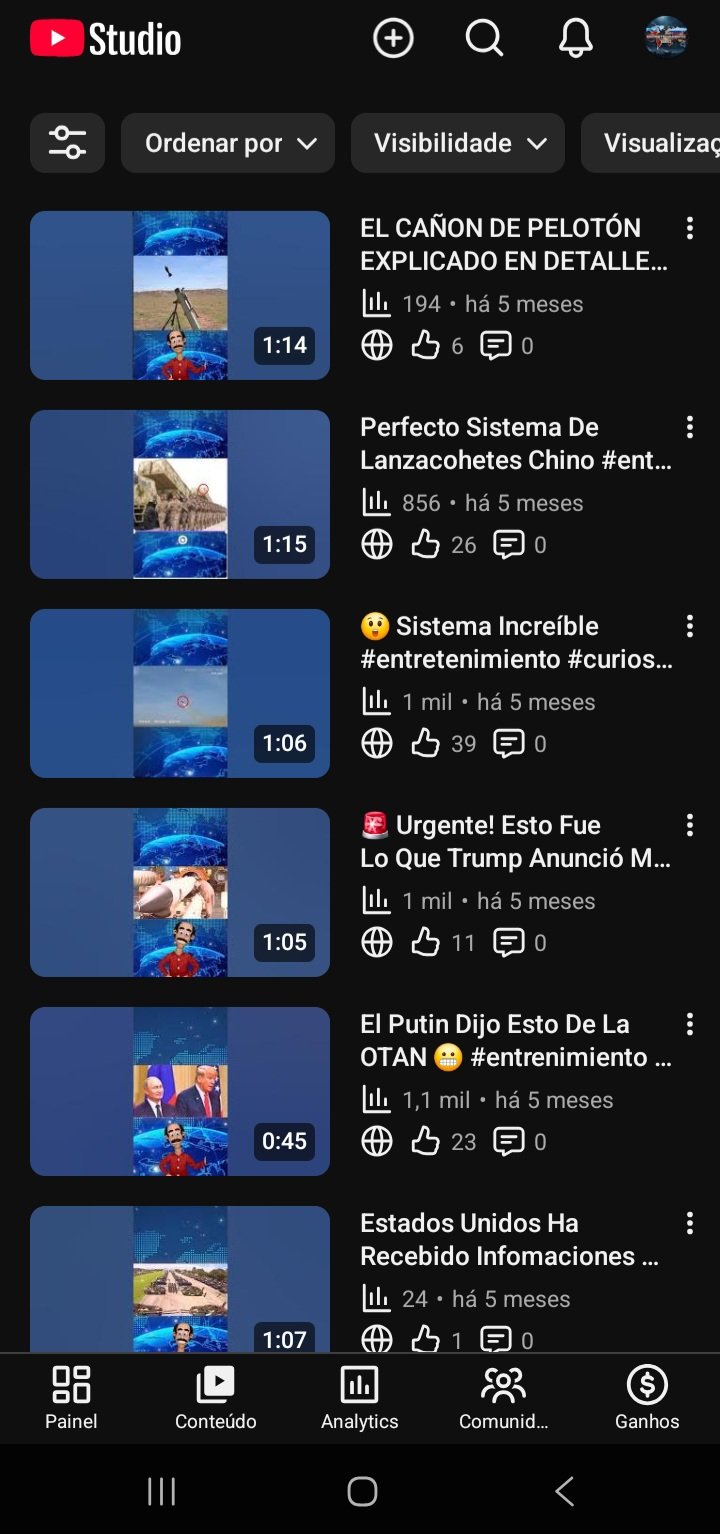Open the channel profile avatar

point(666,38)
